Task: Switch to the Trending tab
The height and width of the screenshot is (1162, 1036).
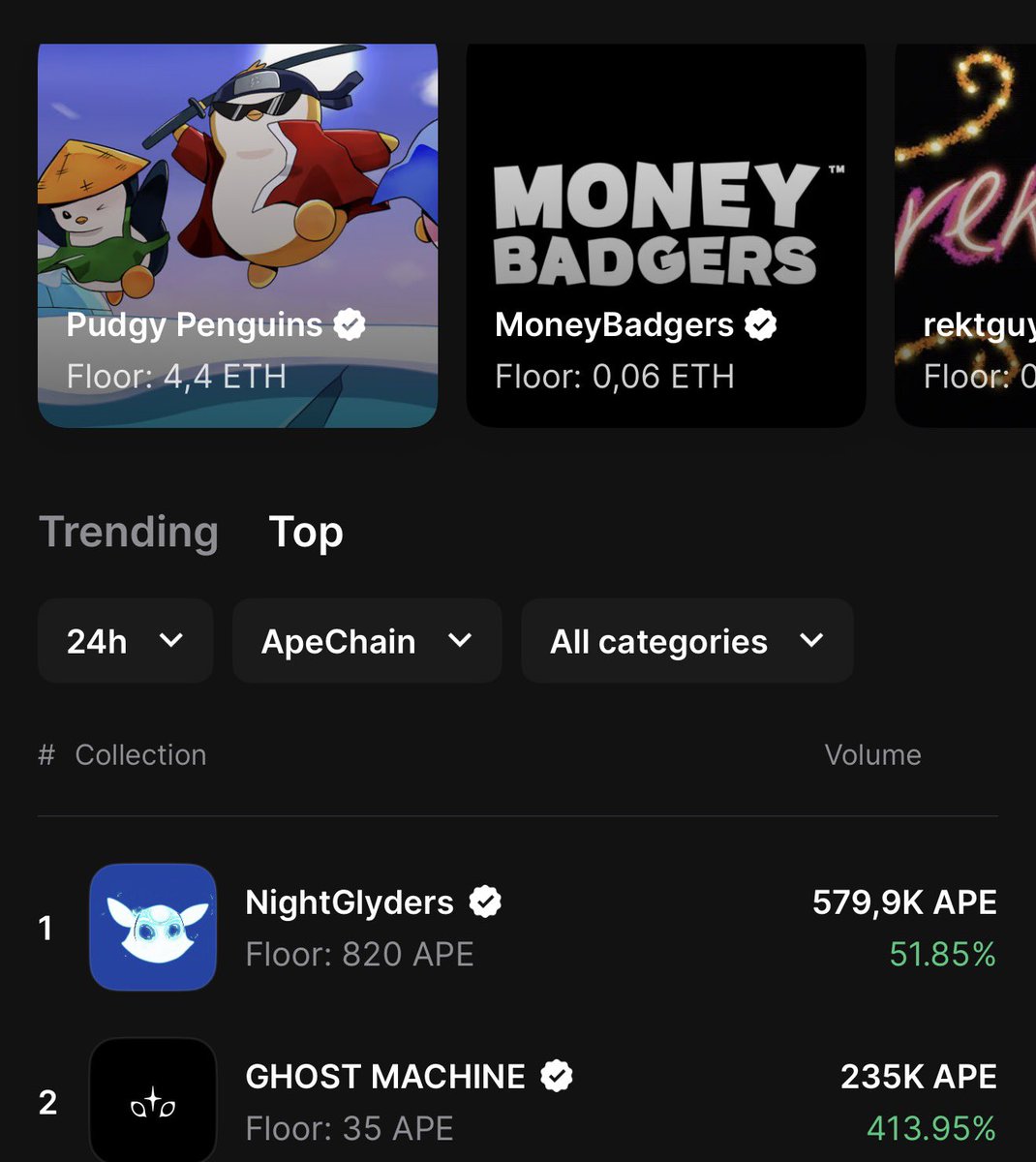Action: click(129, 532)
